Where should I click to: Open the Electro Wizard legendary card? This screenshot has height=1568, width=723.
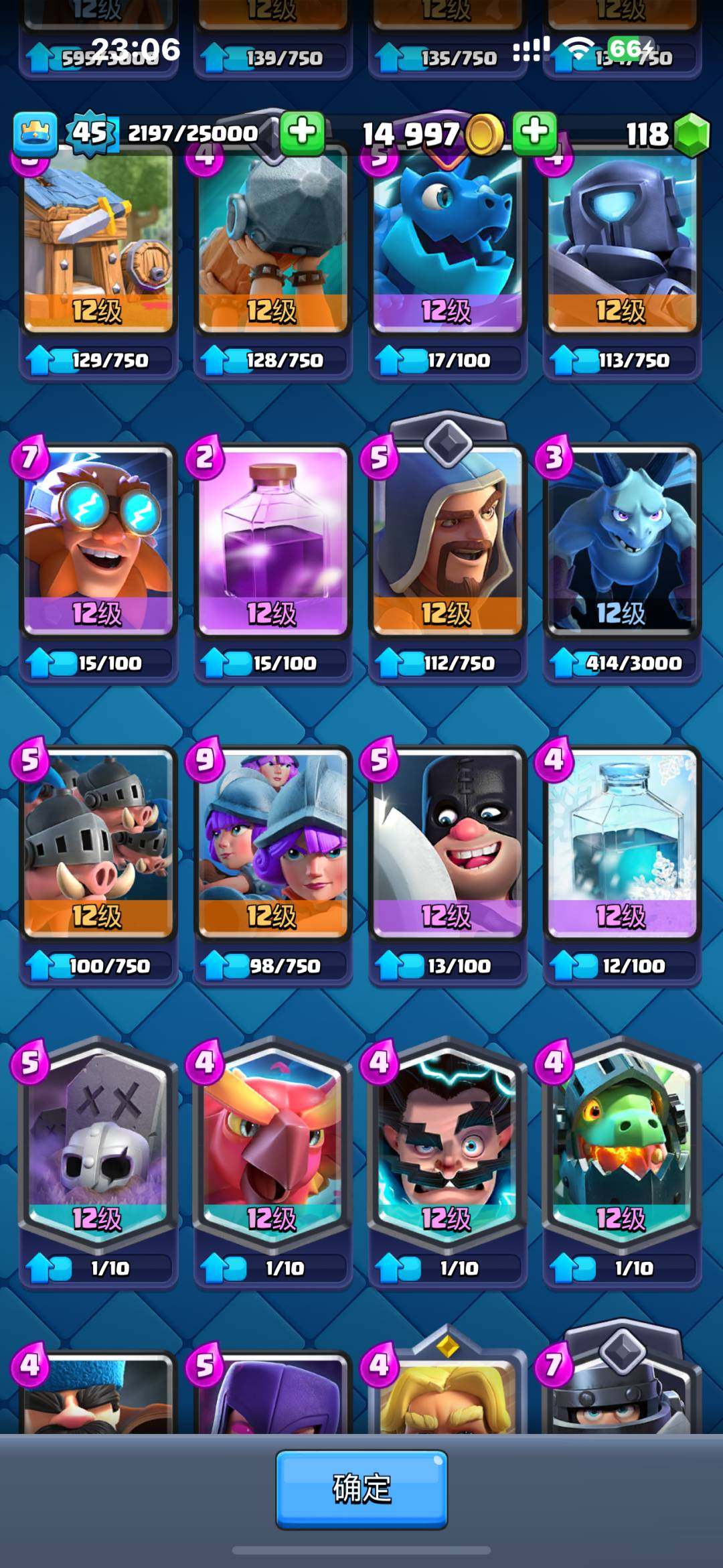point(447,1147)
